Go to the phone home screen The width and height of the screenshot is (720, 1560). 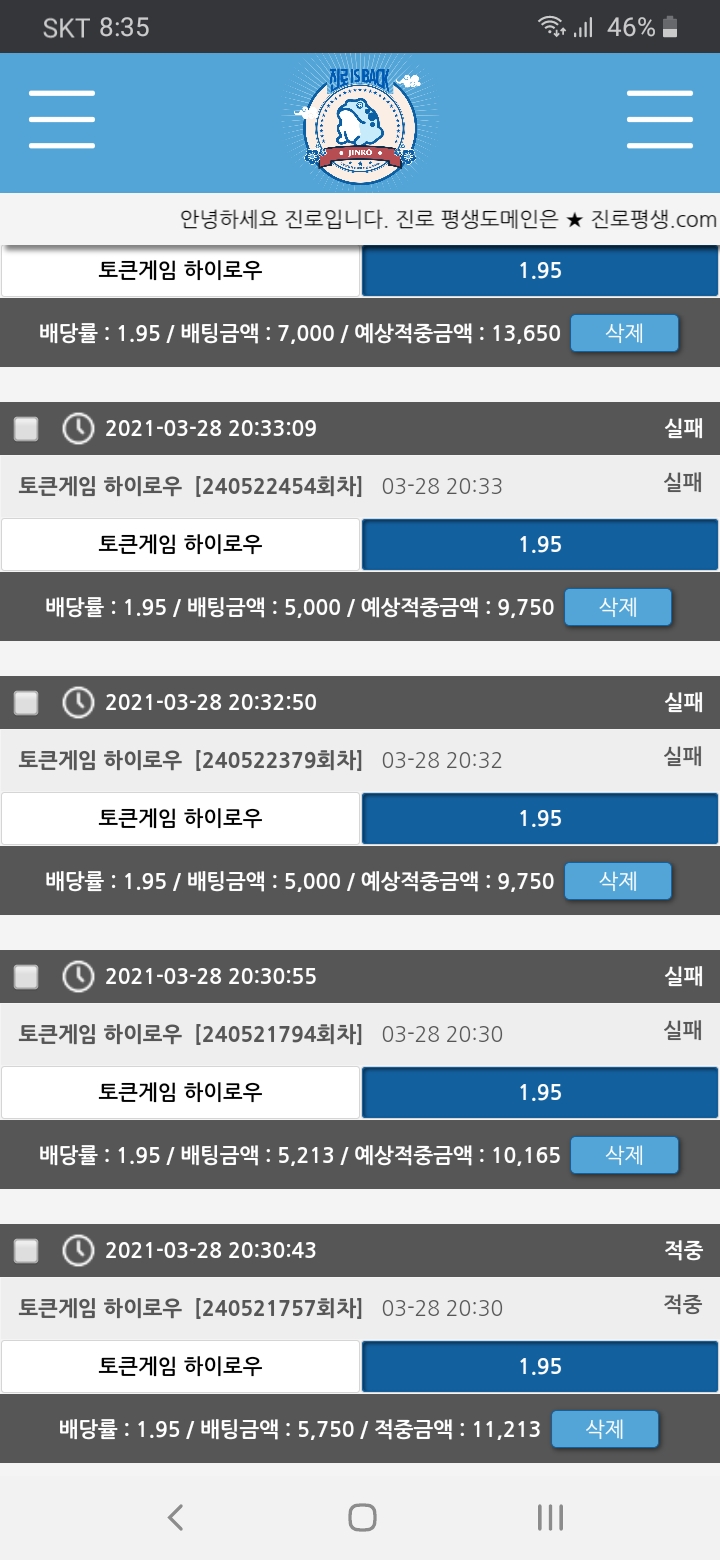coord(362,1518)
